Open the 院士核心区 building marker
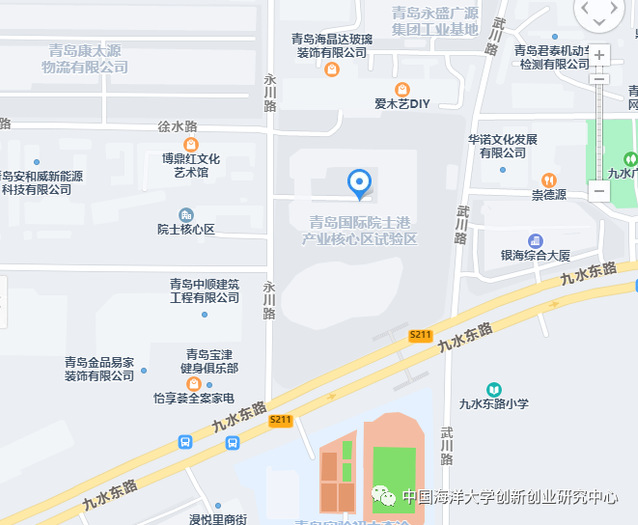638x525 pixels. (186, 215)
